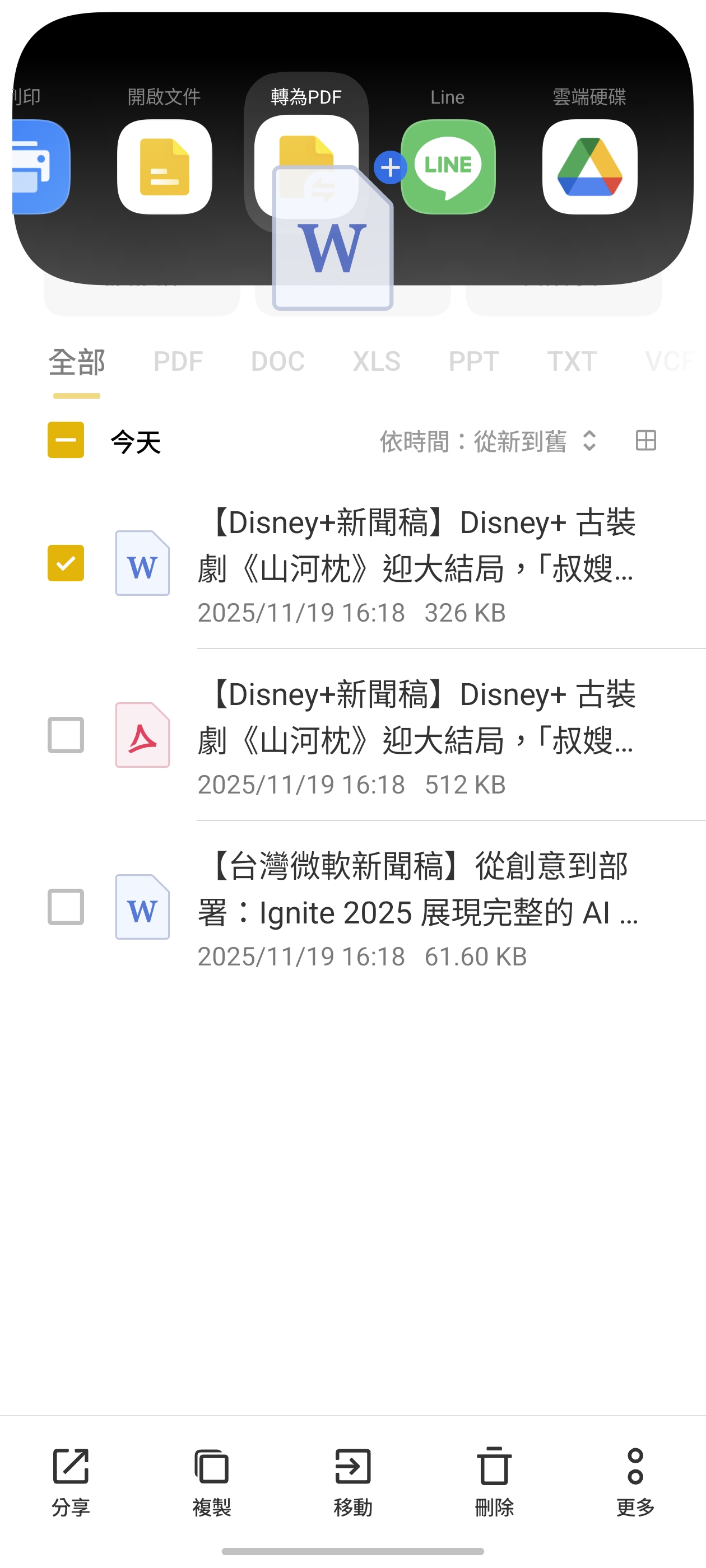Uncheck the 326 KB Disney+ Word file
The image size is (706, 1568).
pos(66,563)
